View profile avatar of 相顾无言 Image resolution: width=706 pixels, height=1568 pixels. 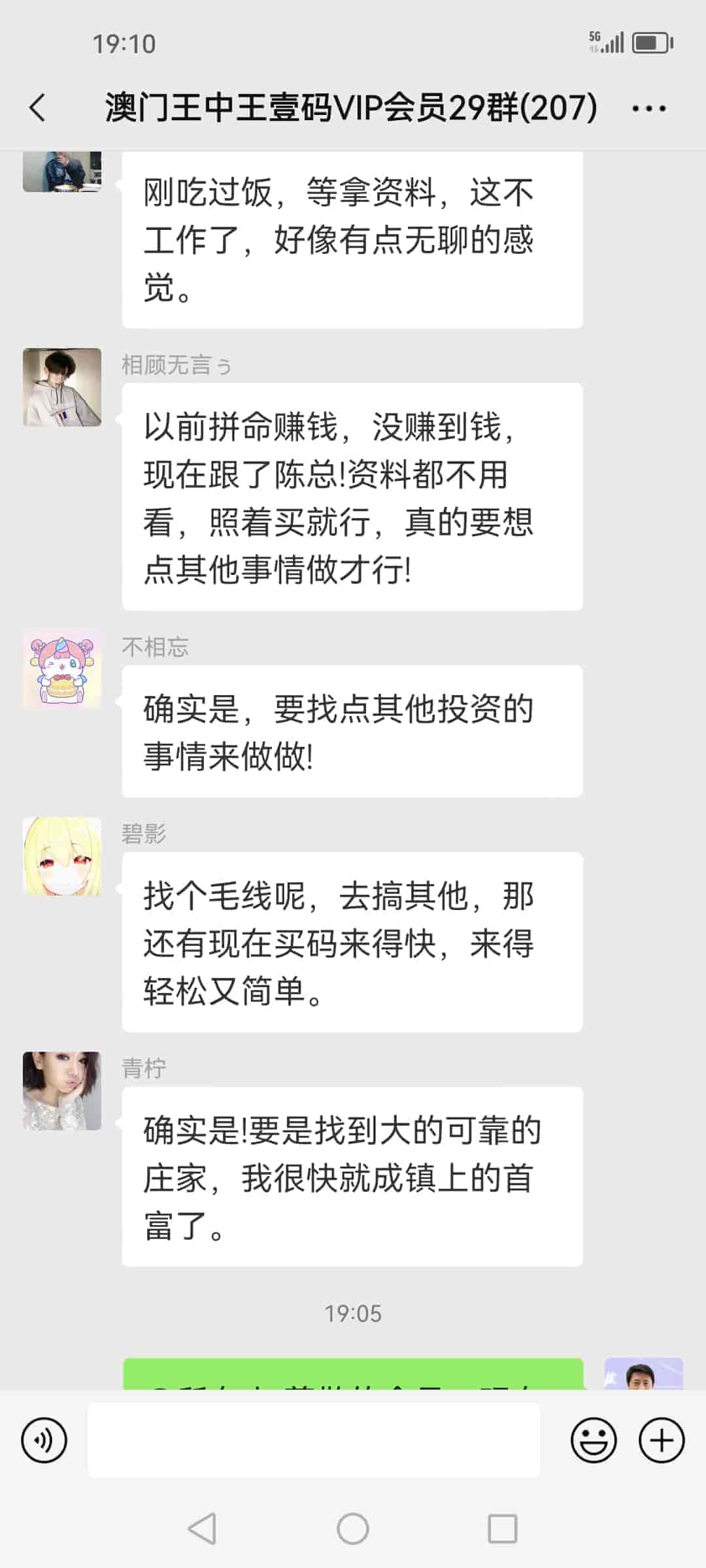coord(62,387)
